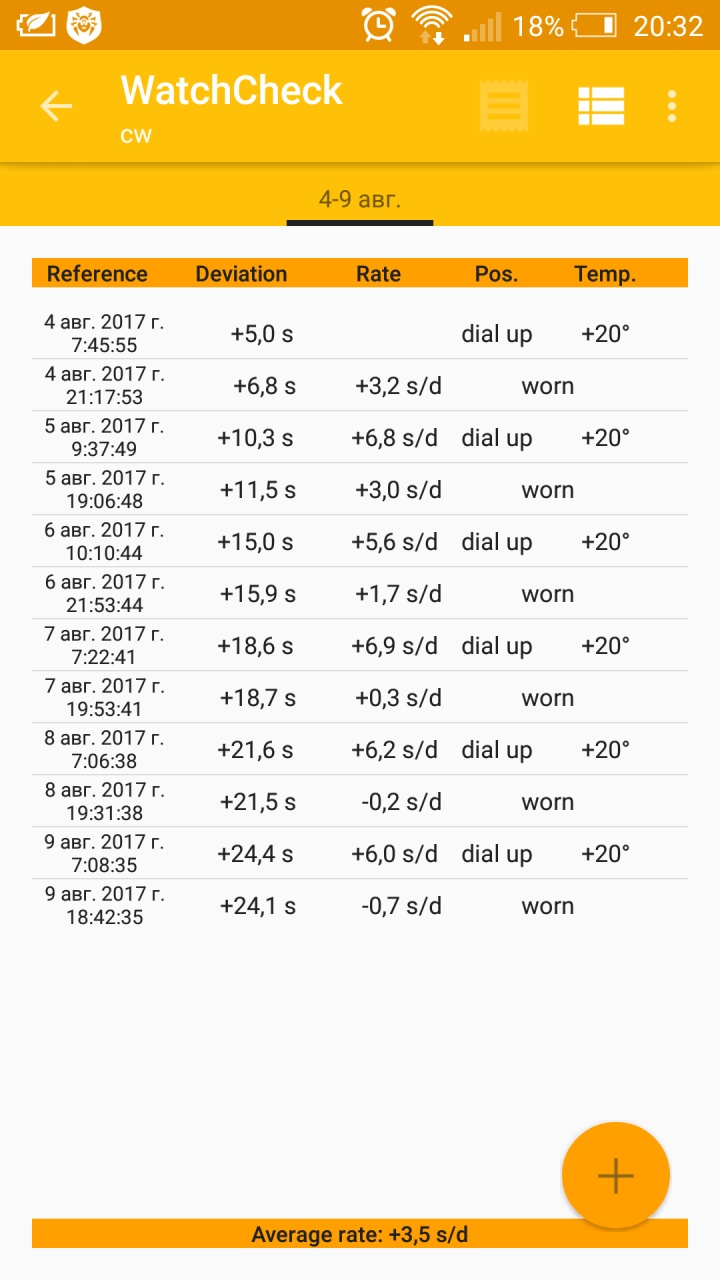
Task: Open the 8 авг. 19:31:38 log entry
Action: coord(360,802)
